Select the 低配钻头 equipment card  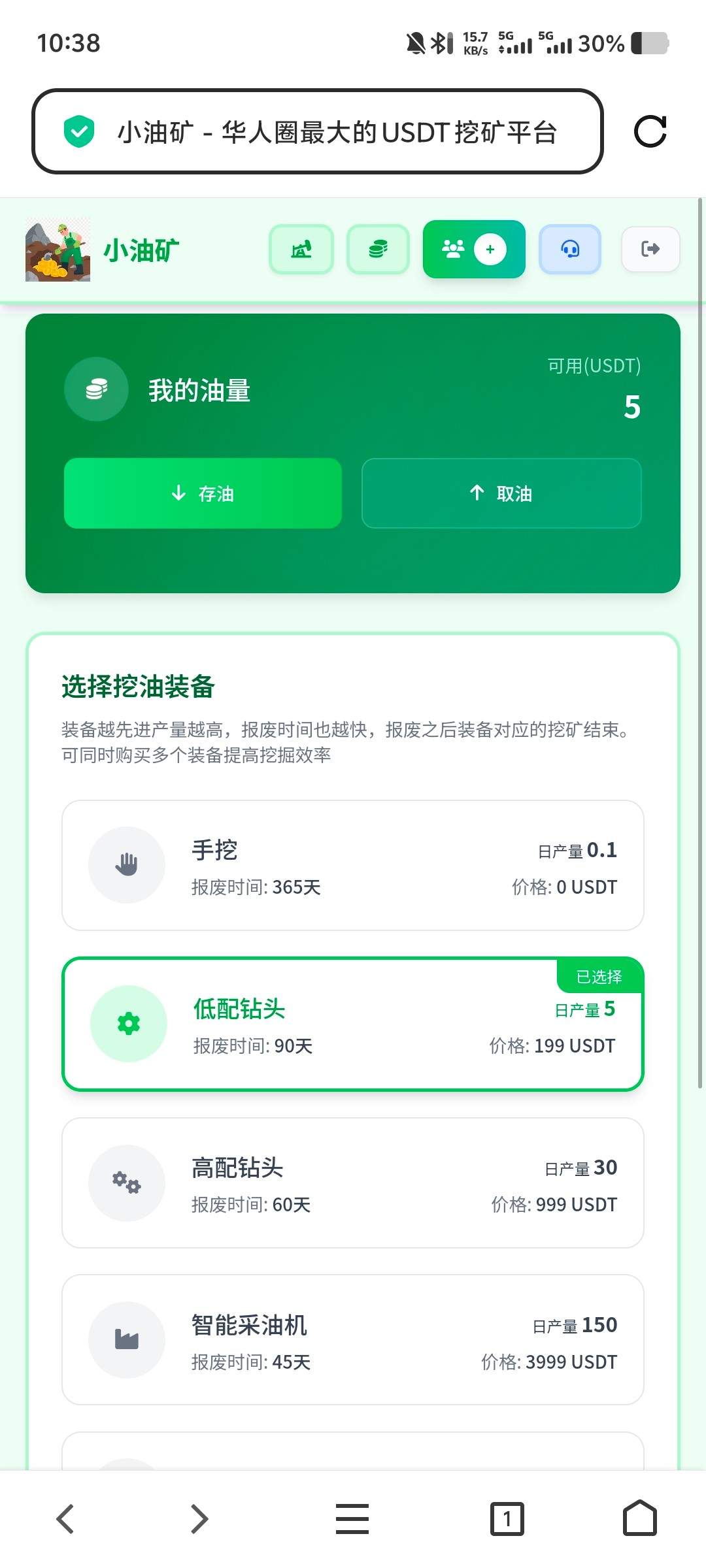[x=353, y=1024]
